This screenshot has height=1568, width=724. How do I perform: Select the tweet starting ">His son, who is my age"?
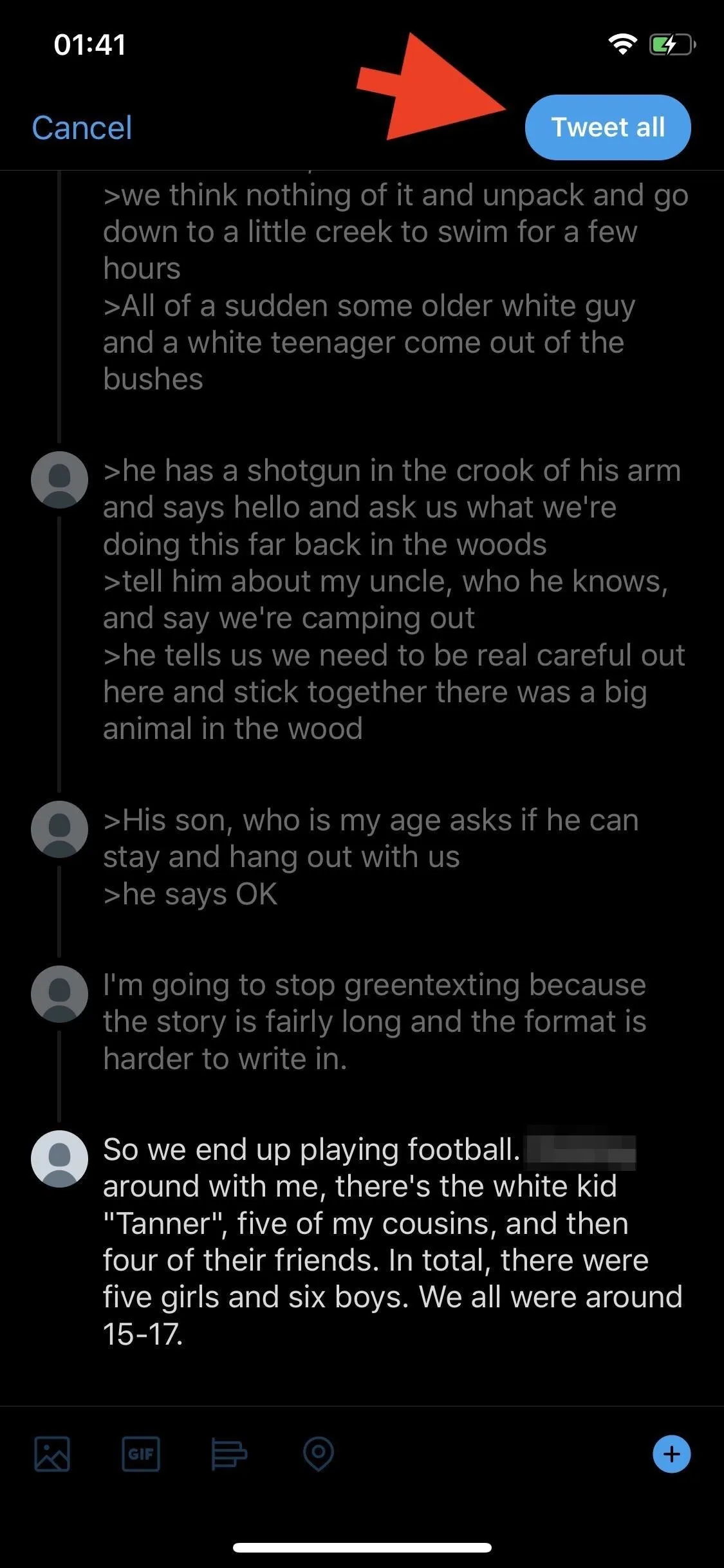click(x=371, y=857)
